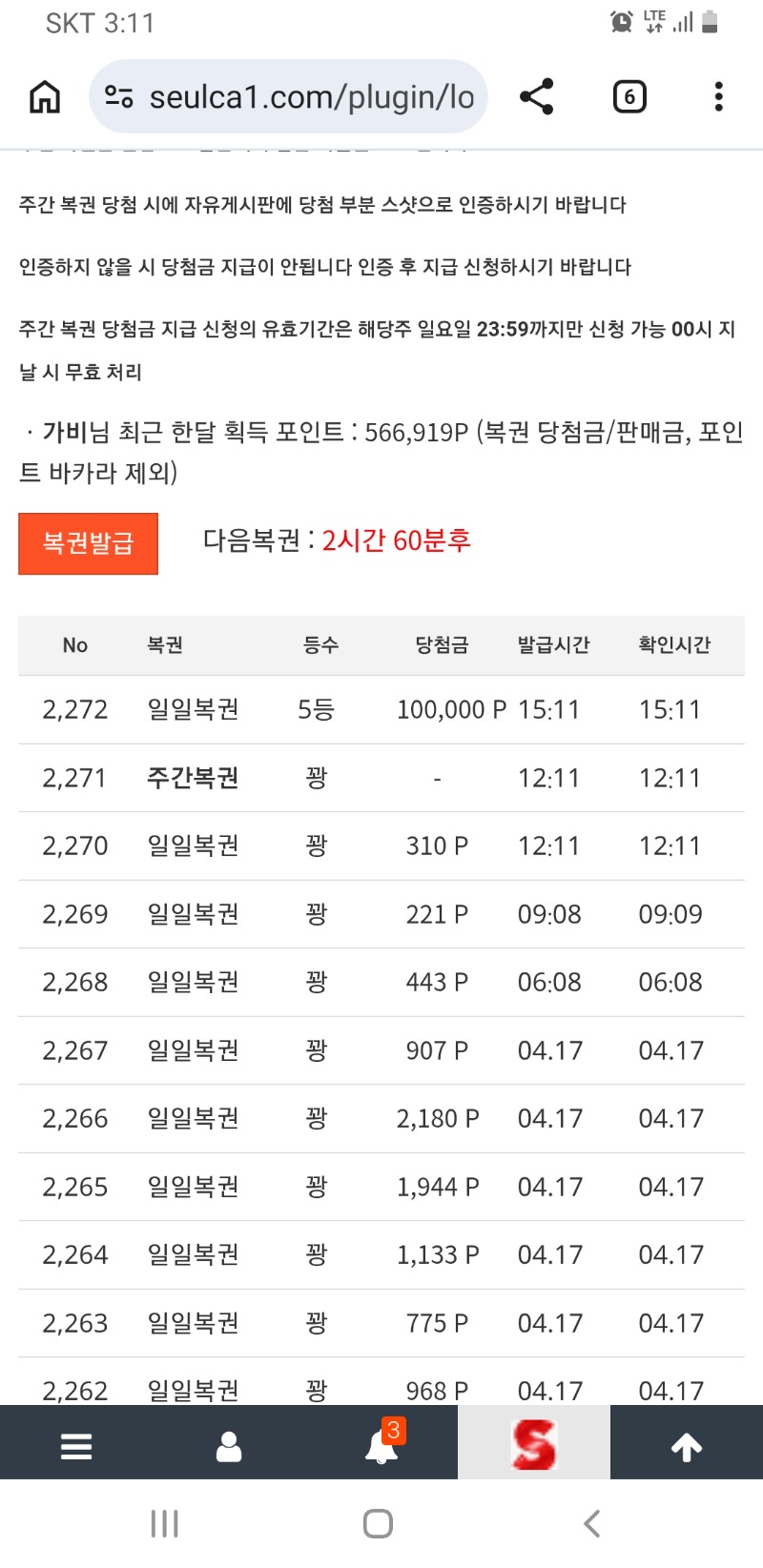The width and height of the screenshot is (763, 1568).
Task: Open the notifications bell with 3 alerts
Action: pos(381,1447)
